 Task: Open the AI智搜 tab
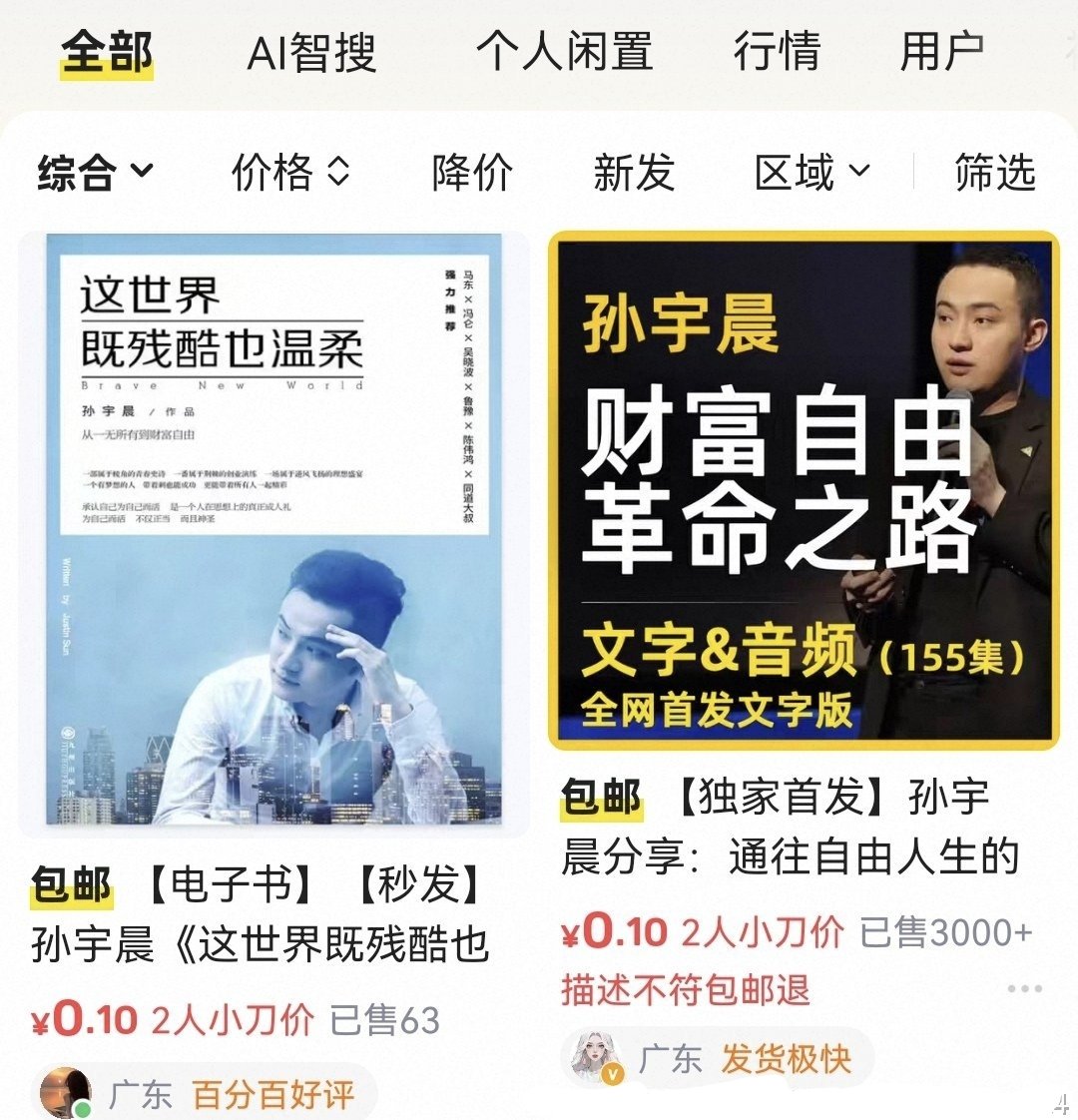tap(311, 52)
